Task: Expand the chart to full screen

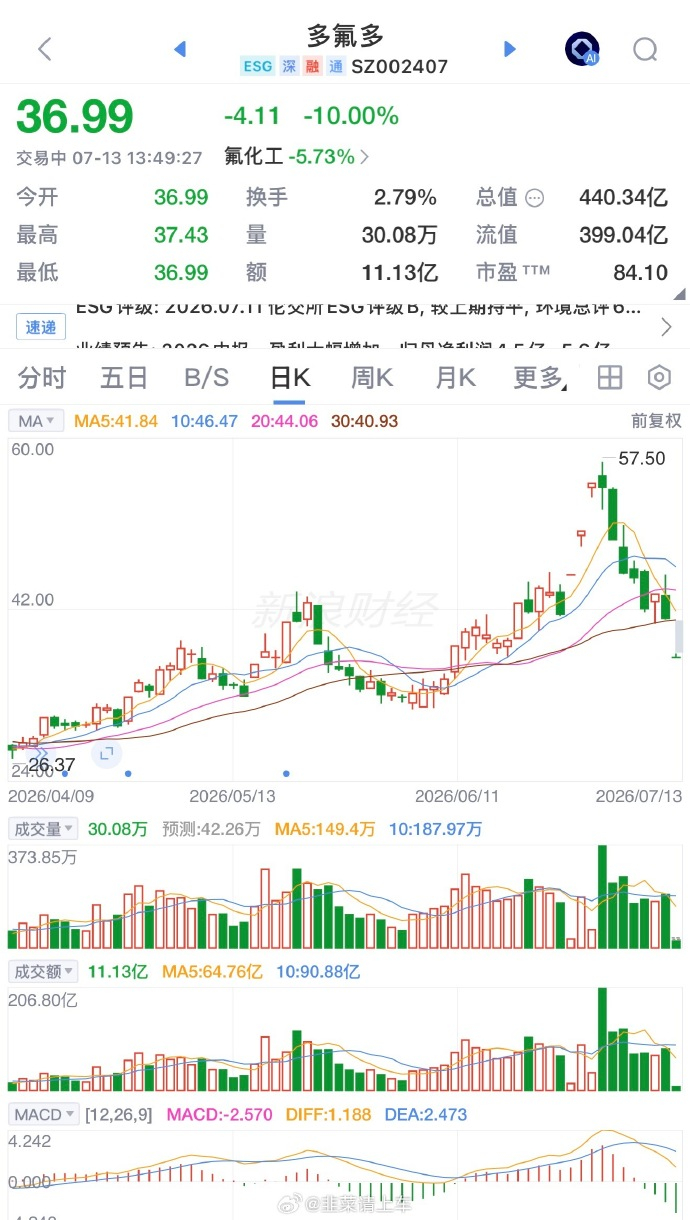Action: tap(106, 753)
